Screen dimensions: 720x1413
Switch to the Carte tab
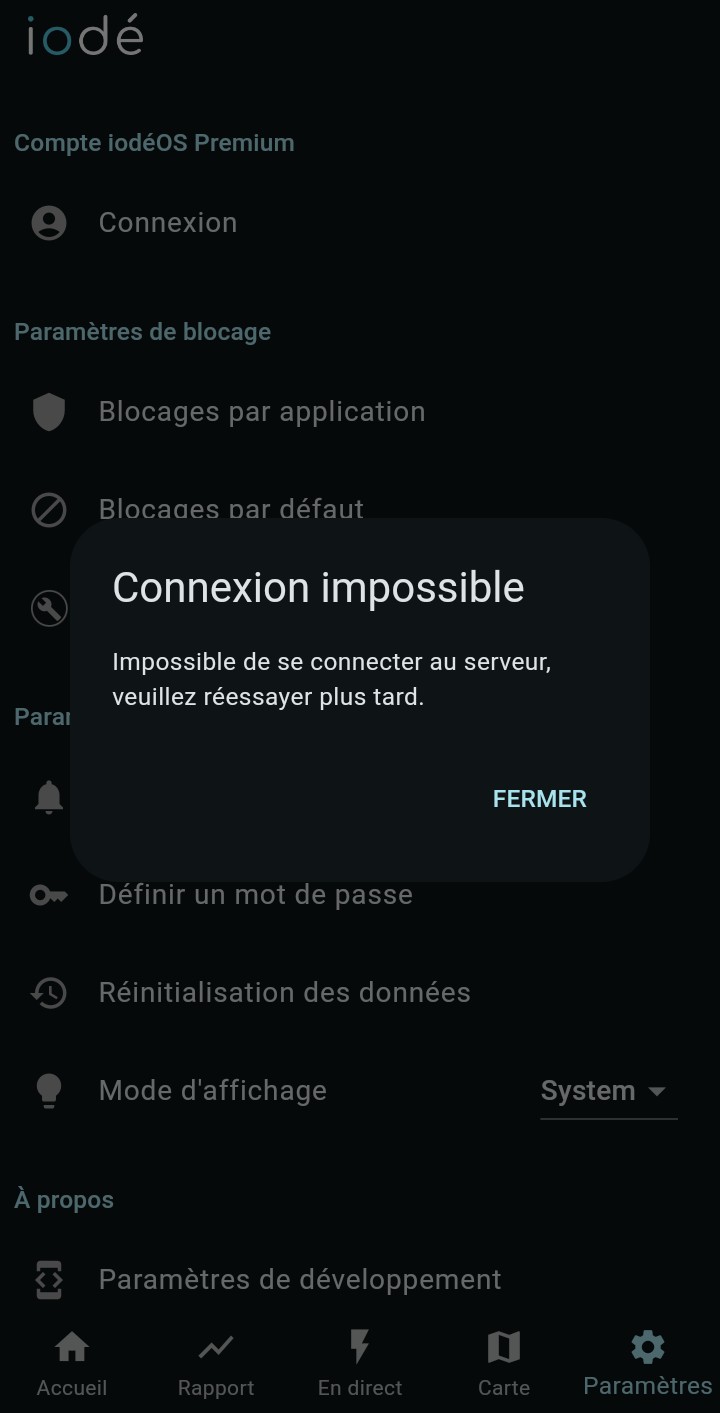pyautogui.click(x=504, y=1363)
